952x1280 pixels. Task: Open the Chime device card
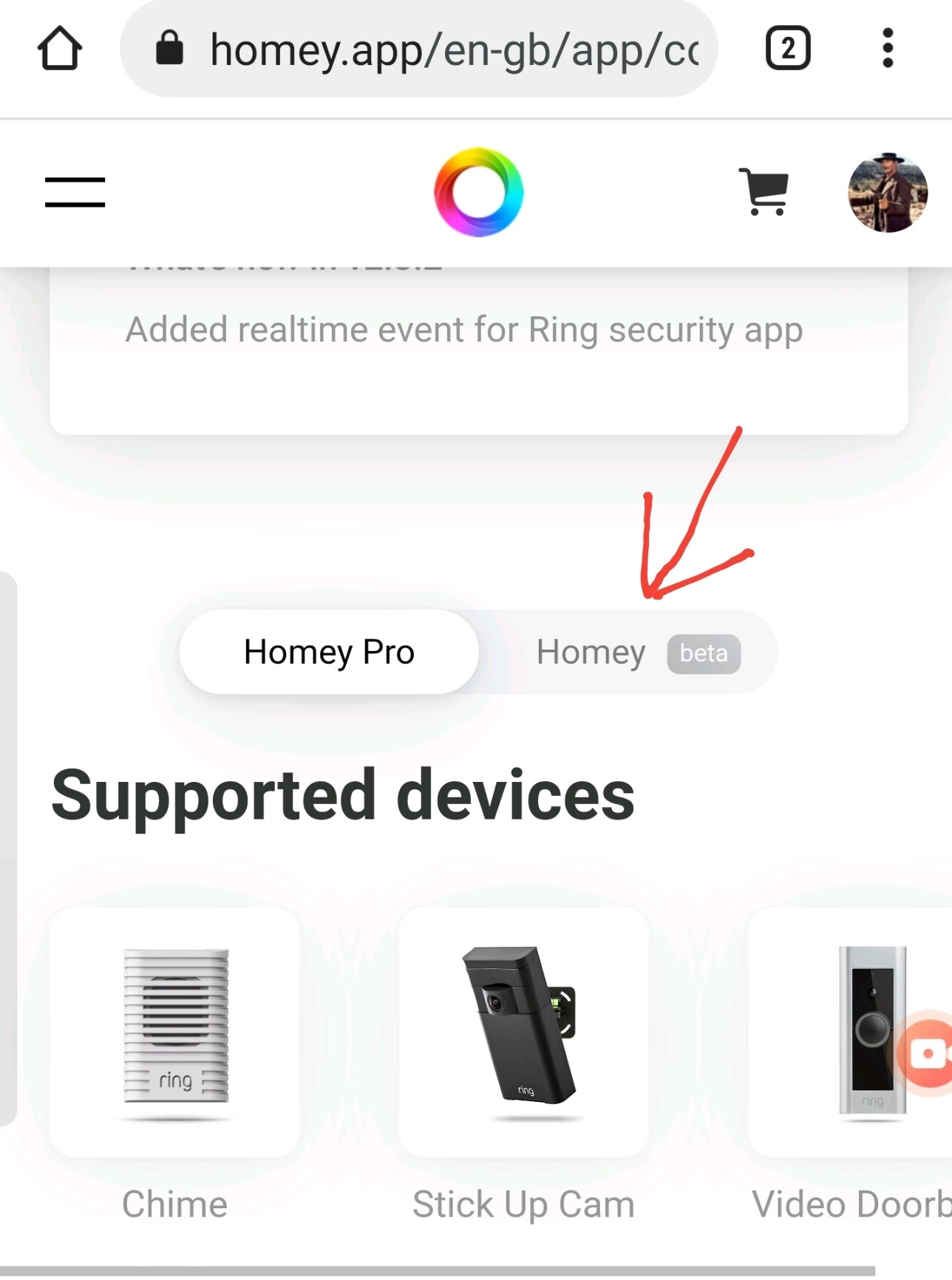175,1032
